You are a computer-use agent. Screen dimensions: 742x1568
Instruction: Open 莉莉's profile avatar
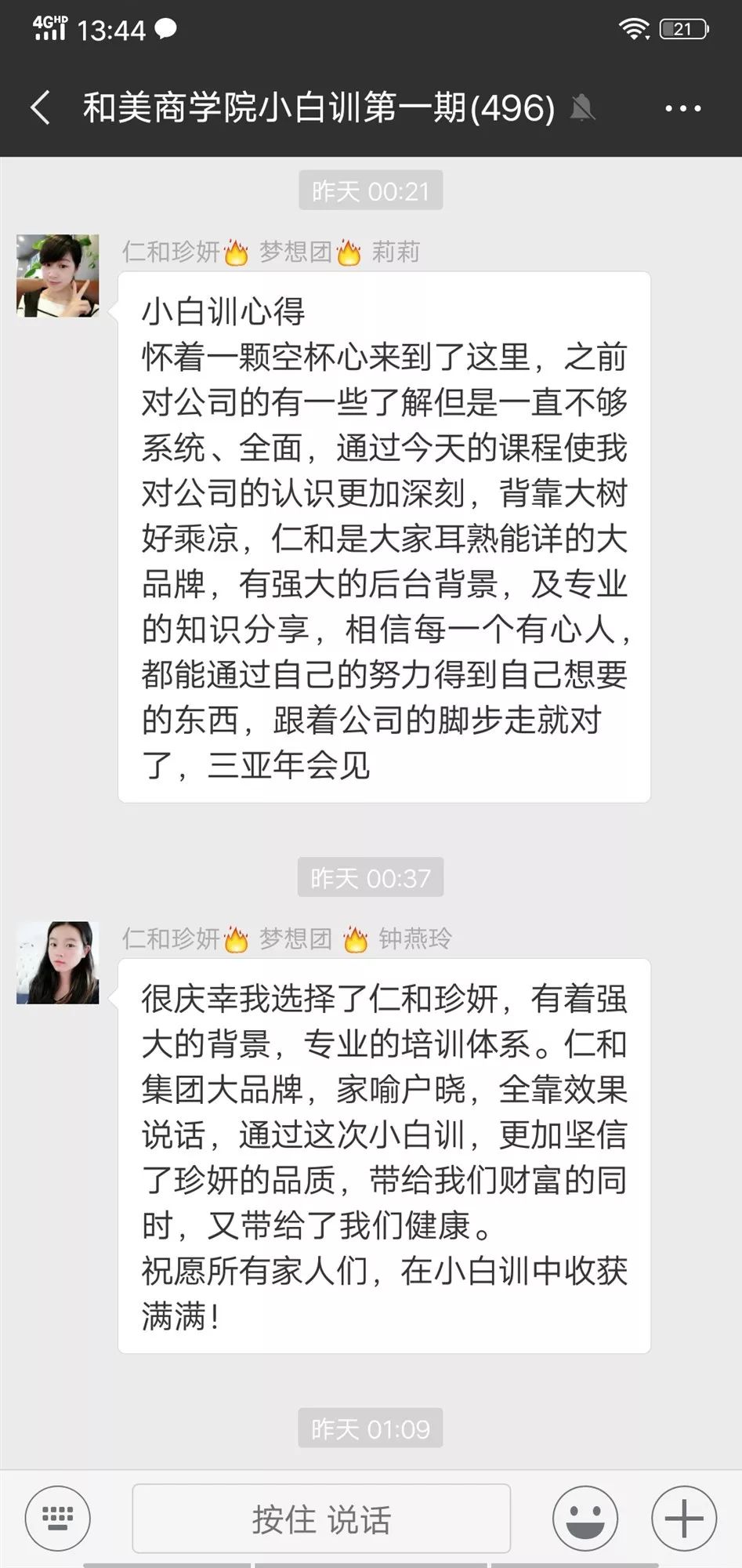point(58,275)
